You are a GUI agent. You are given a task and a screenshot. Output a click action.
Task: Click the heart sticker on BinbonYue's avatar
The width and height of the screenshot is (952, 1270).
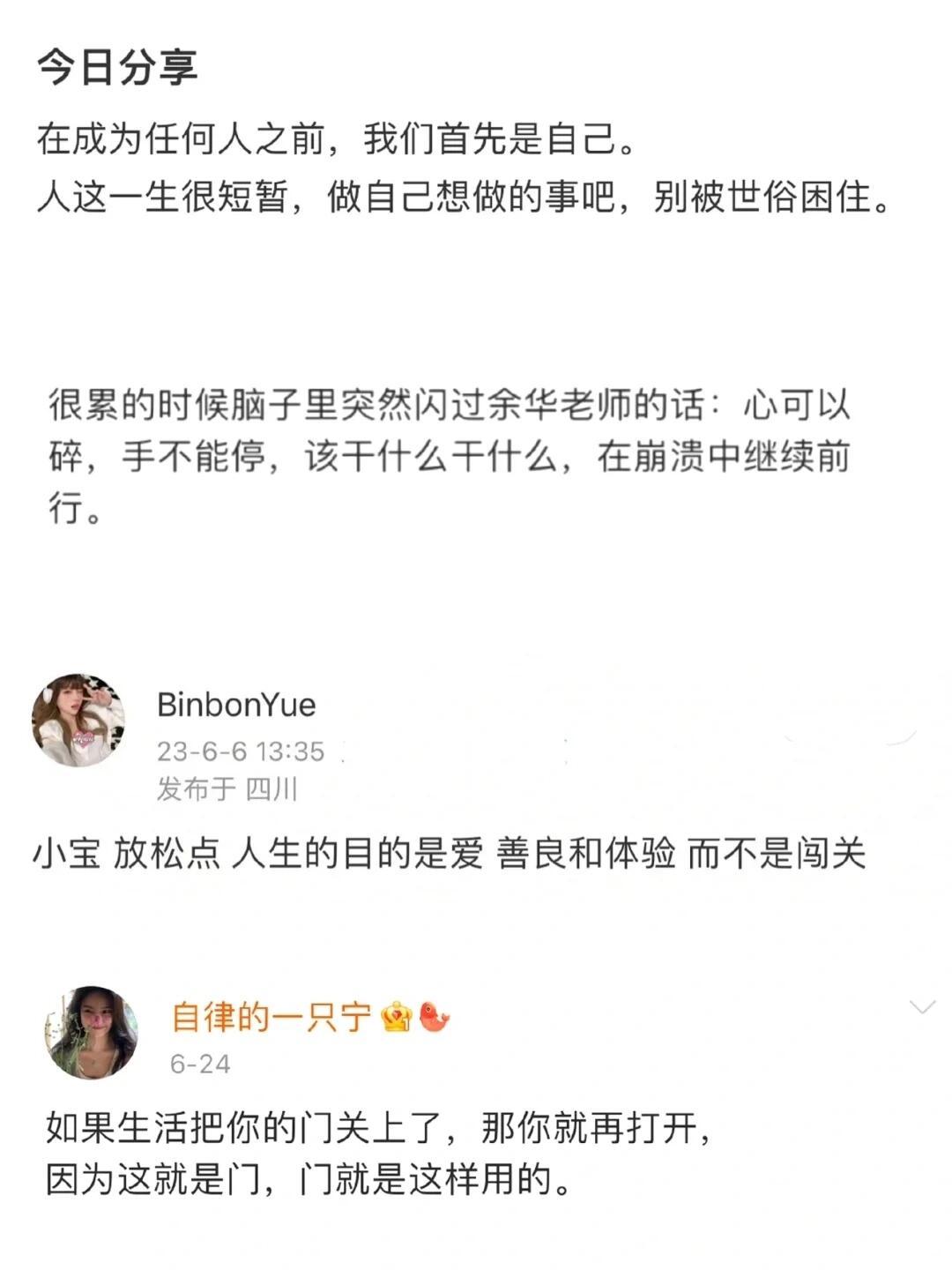click(84, 741)
